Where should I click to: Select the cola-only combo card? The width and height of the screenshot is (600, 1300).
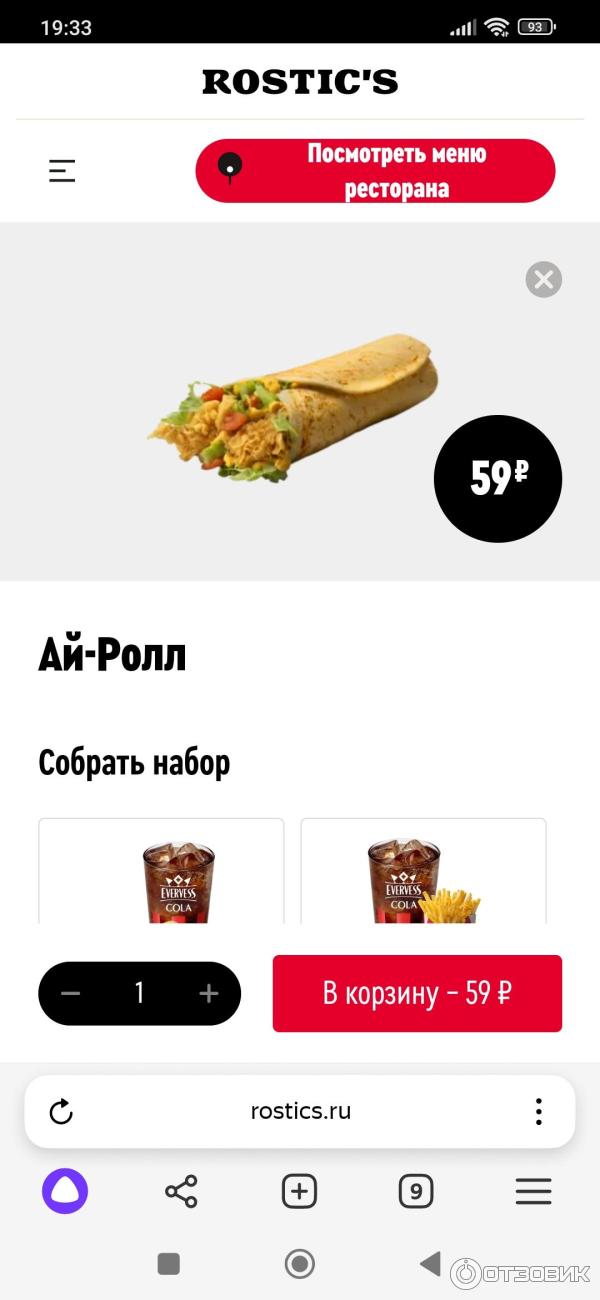pyautogui.click(x=161, y=871)
